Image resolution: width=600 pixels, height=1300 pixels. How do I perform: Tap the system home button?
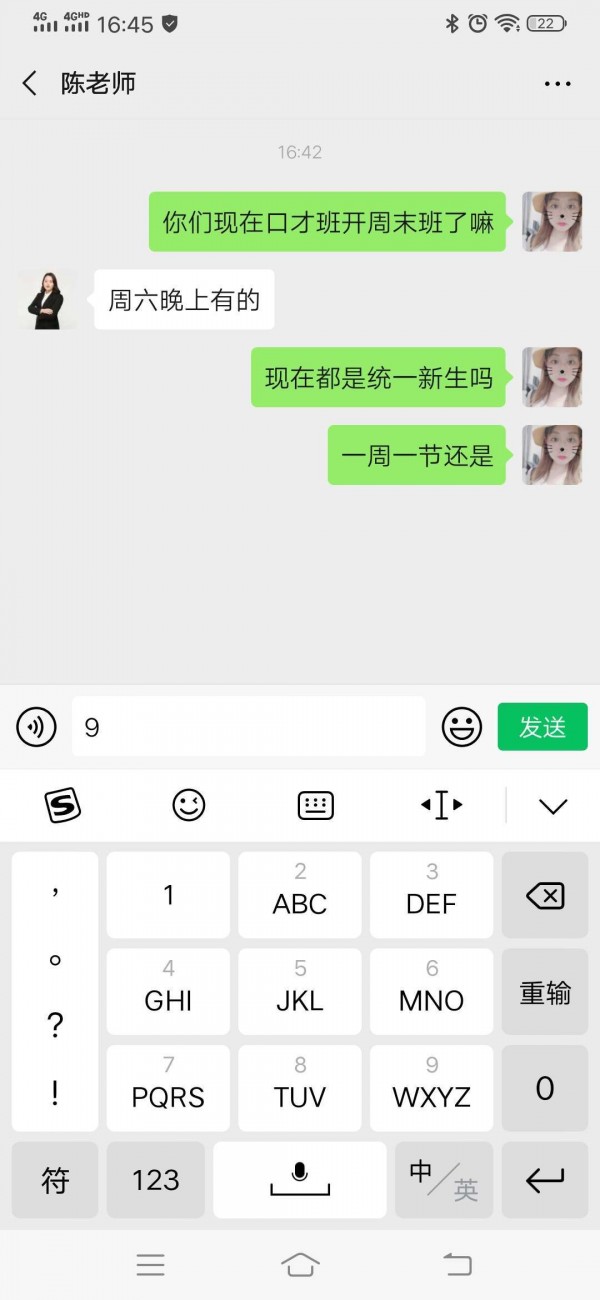coord(300,1265)
